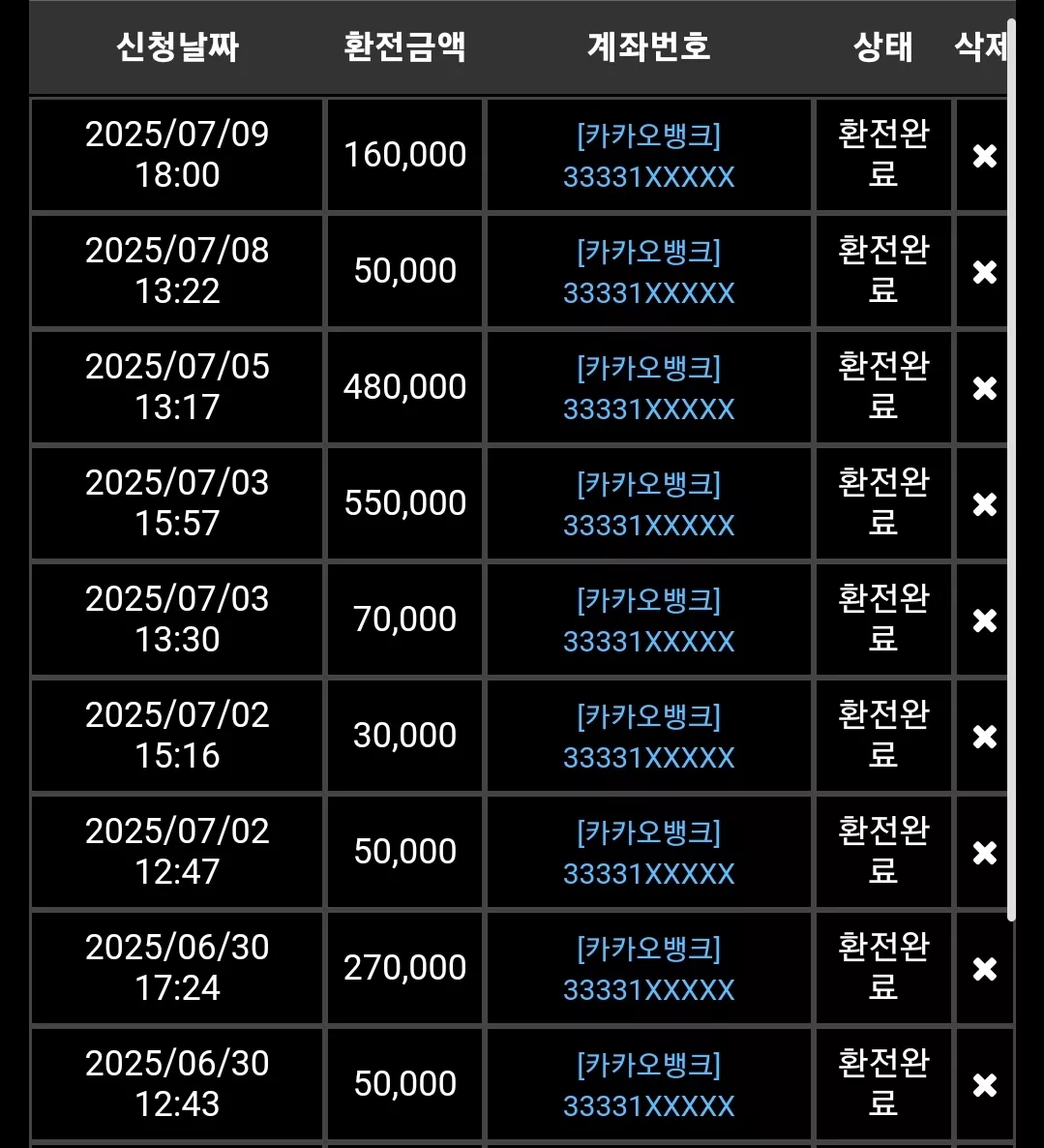The width and height of the screenshot is (1044, 1148).
Task: Delete the 2025/07/09 18:00 withdrawal record
Action: pyautogui.click(x=984, y=155)
